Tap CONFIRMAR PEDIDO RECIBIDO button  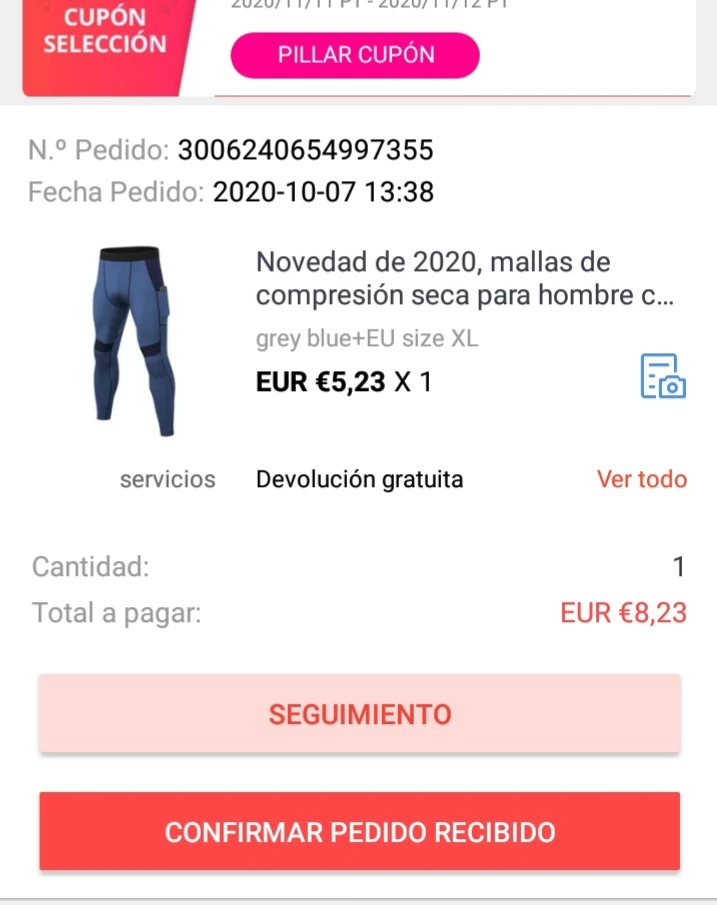click(x=360, y=832)
